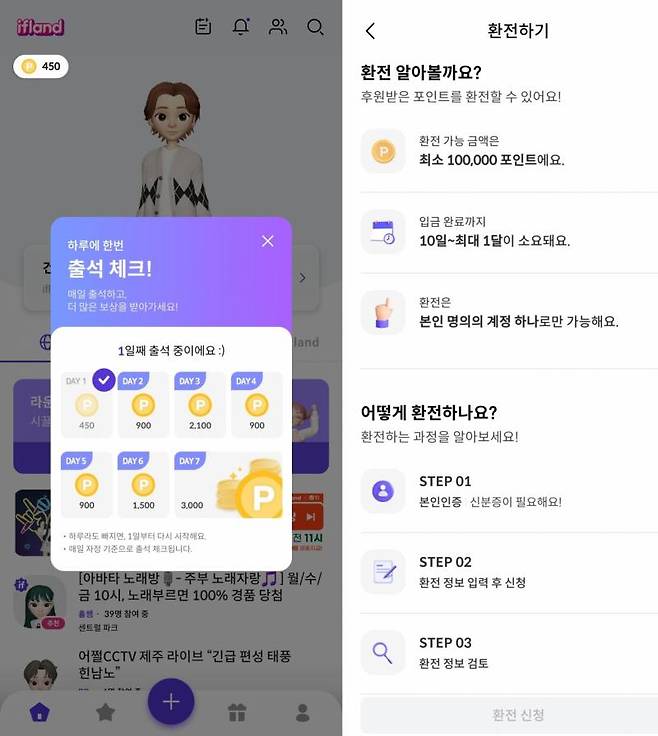
Task: Tap the plus button to create
Action: click(x=171, y=702)
